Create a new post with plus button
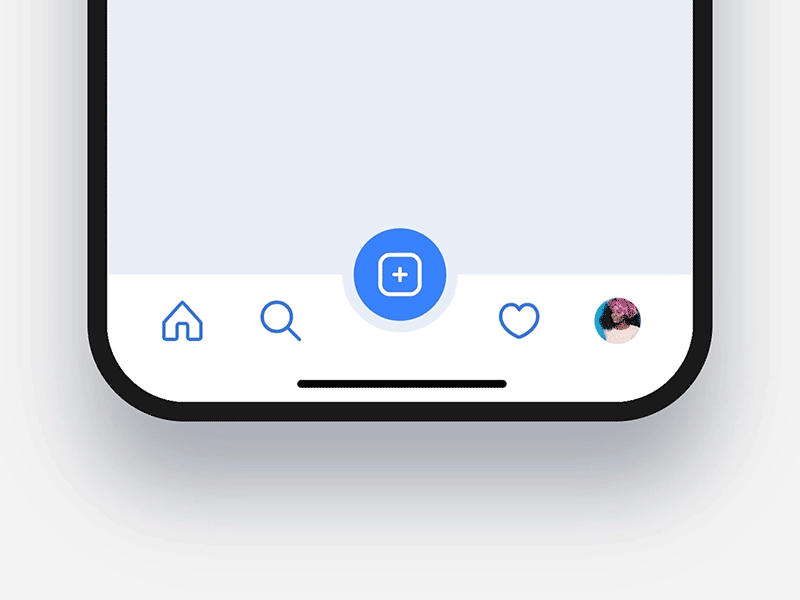 (x=400, y=275)
